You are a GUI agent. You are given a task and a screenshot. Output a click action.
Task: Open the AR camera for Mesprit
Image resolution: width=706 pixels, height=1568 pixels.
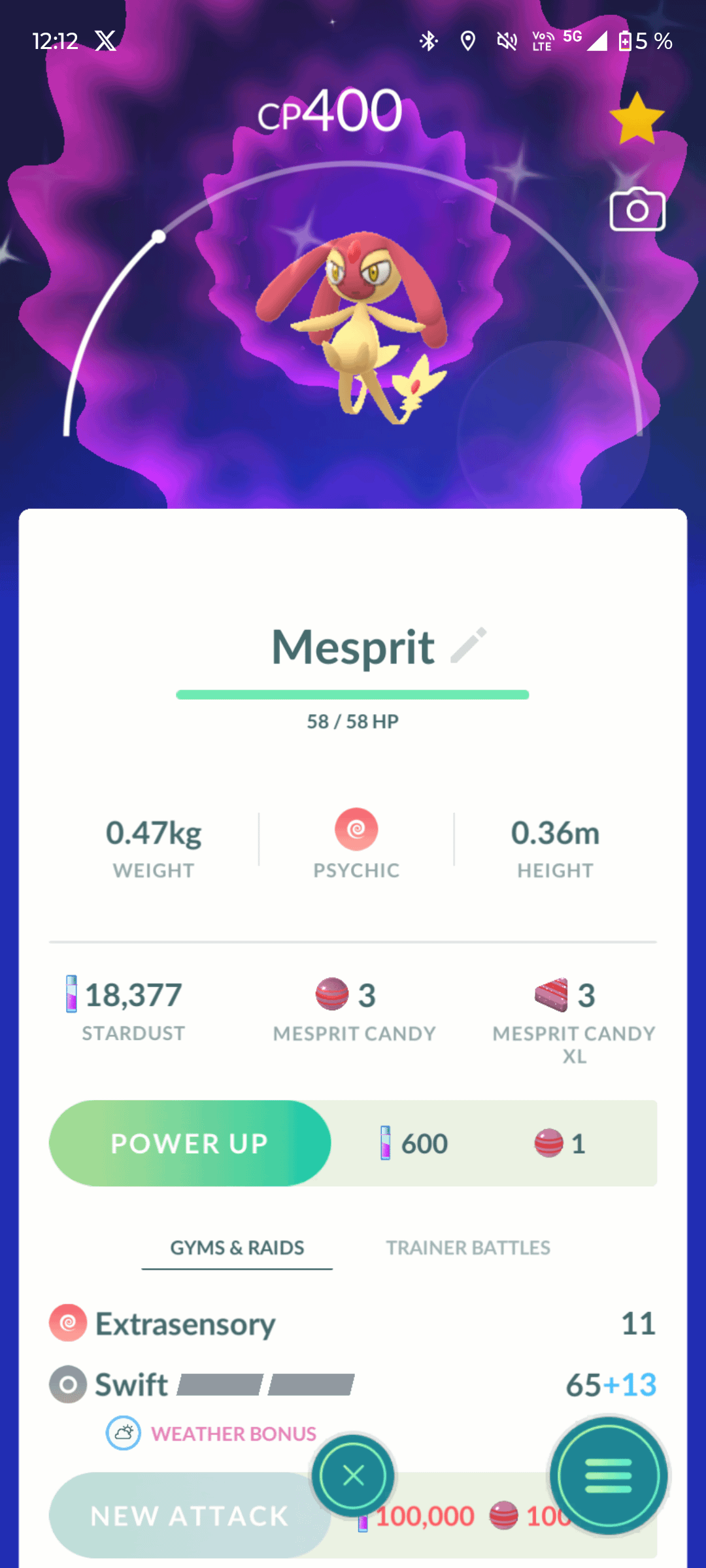(x=637, y=210)
